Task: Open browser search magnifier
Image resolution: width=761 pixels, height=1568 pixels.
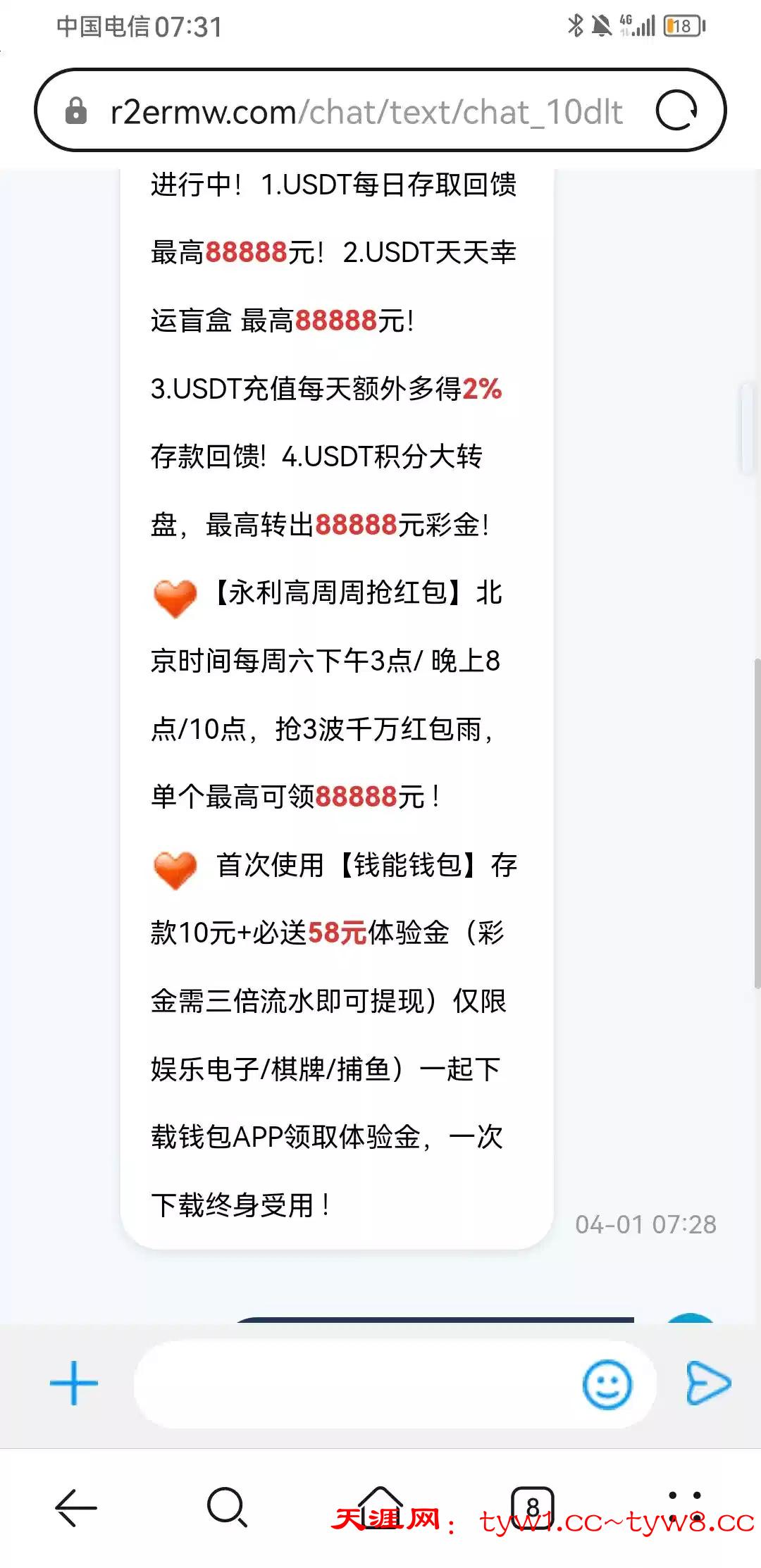Action: click(x=227, y=1507)
